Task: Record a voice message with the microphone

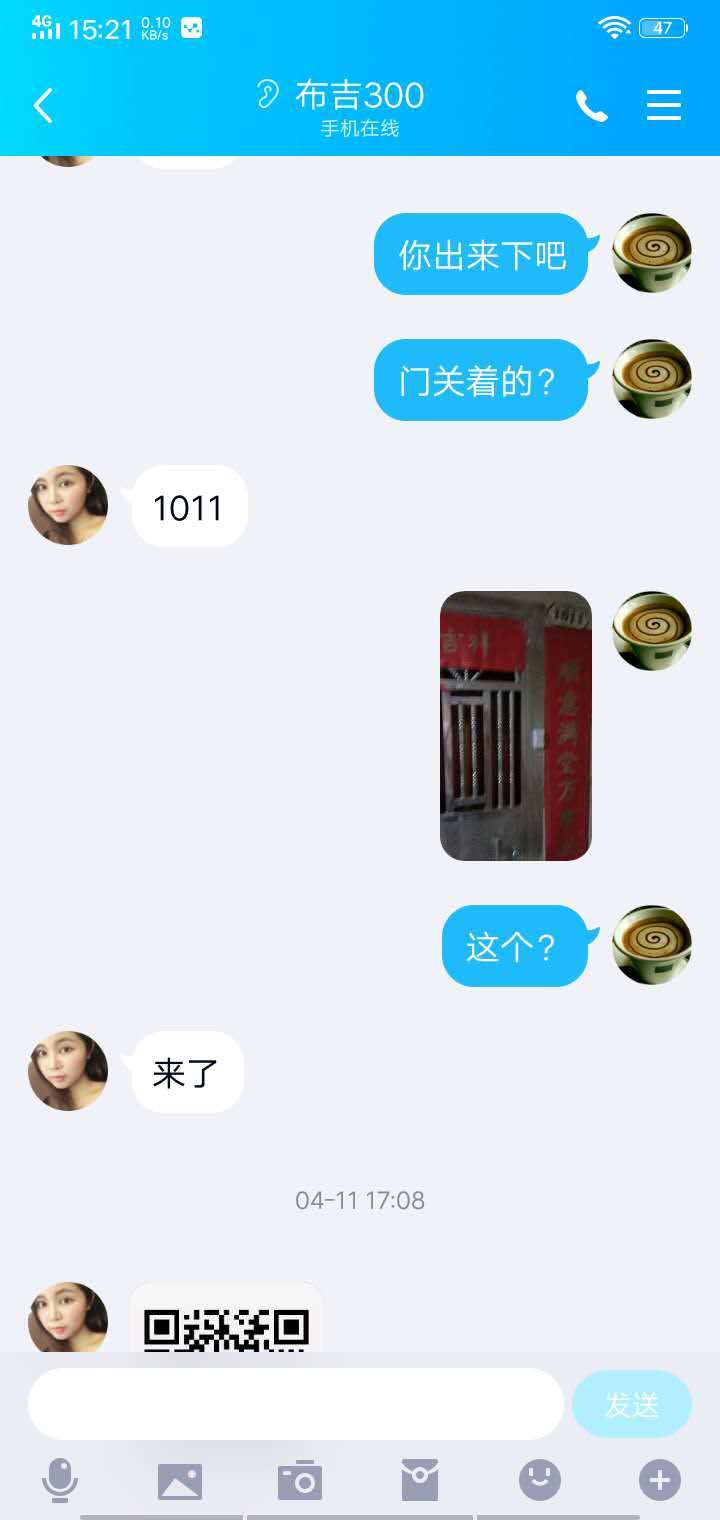Action: (60, 1480)
